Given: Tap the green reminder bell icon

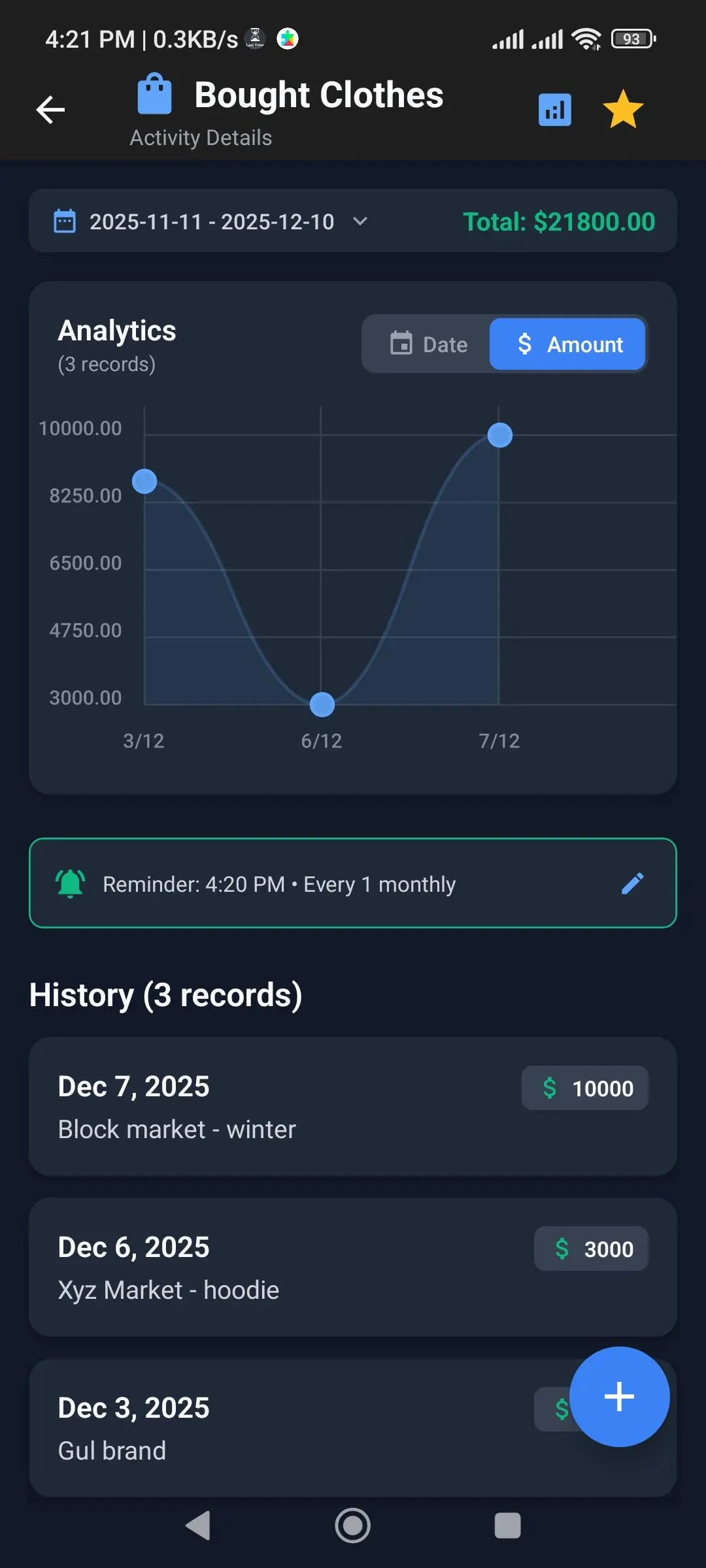Looking at the screenshot, I should pyautogui.click(x=71, y=883).
